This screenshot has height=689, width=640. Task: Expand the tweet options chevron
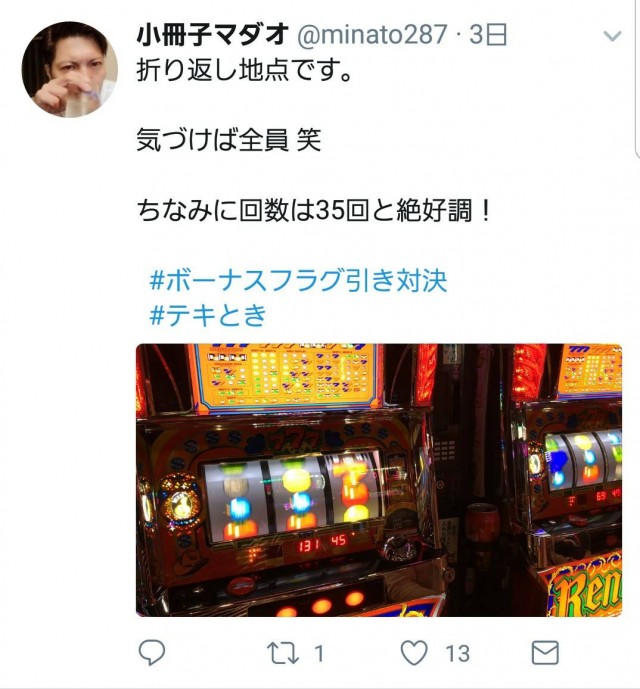pos(612,36)
